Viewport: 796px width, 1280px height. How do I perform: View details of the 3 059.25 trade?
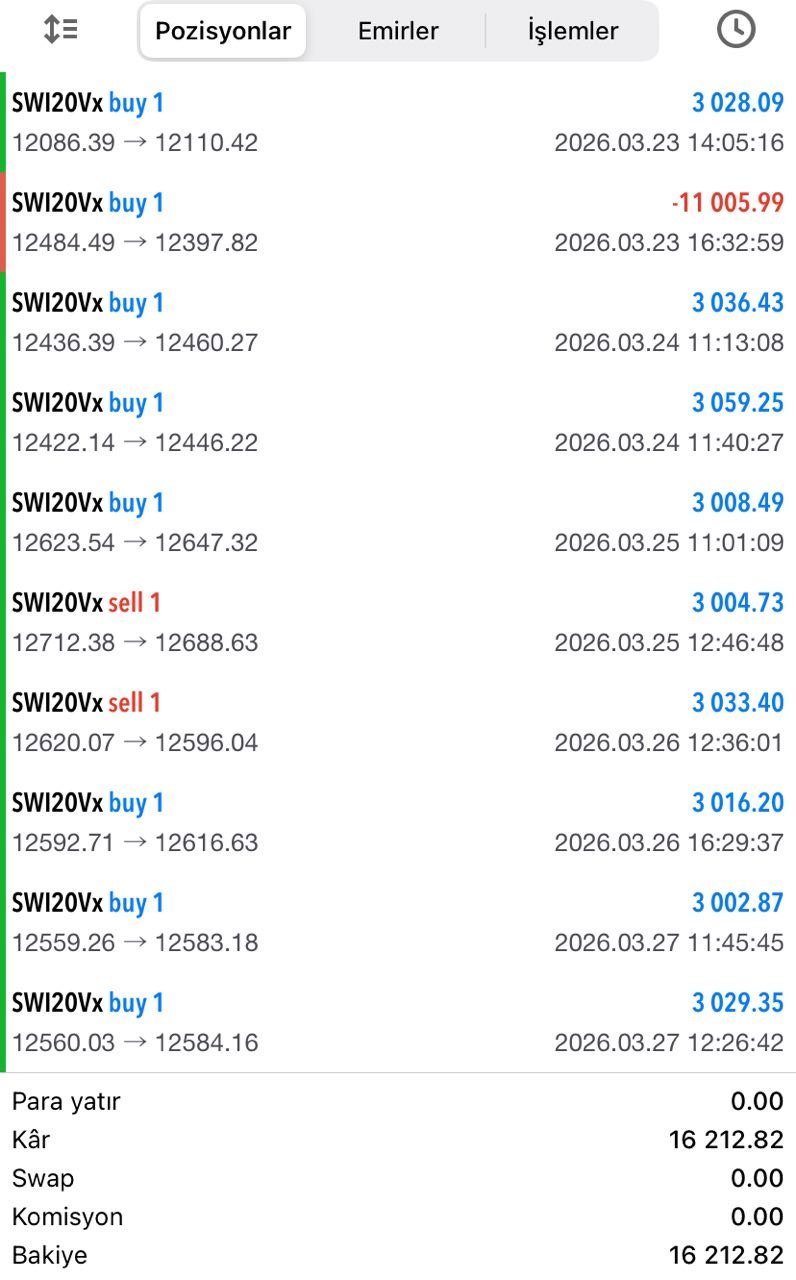coord(398,422)
